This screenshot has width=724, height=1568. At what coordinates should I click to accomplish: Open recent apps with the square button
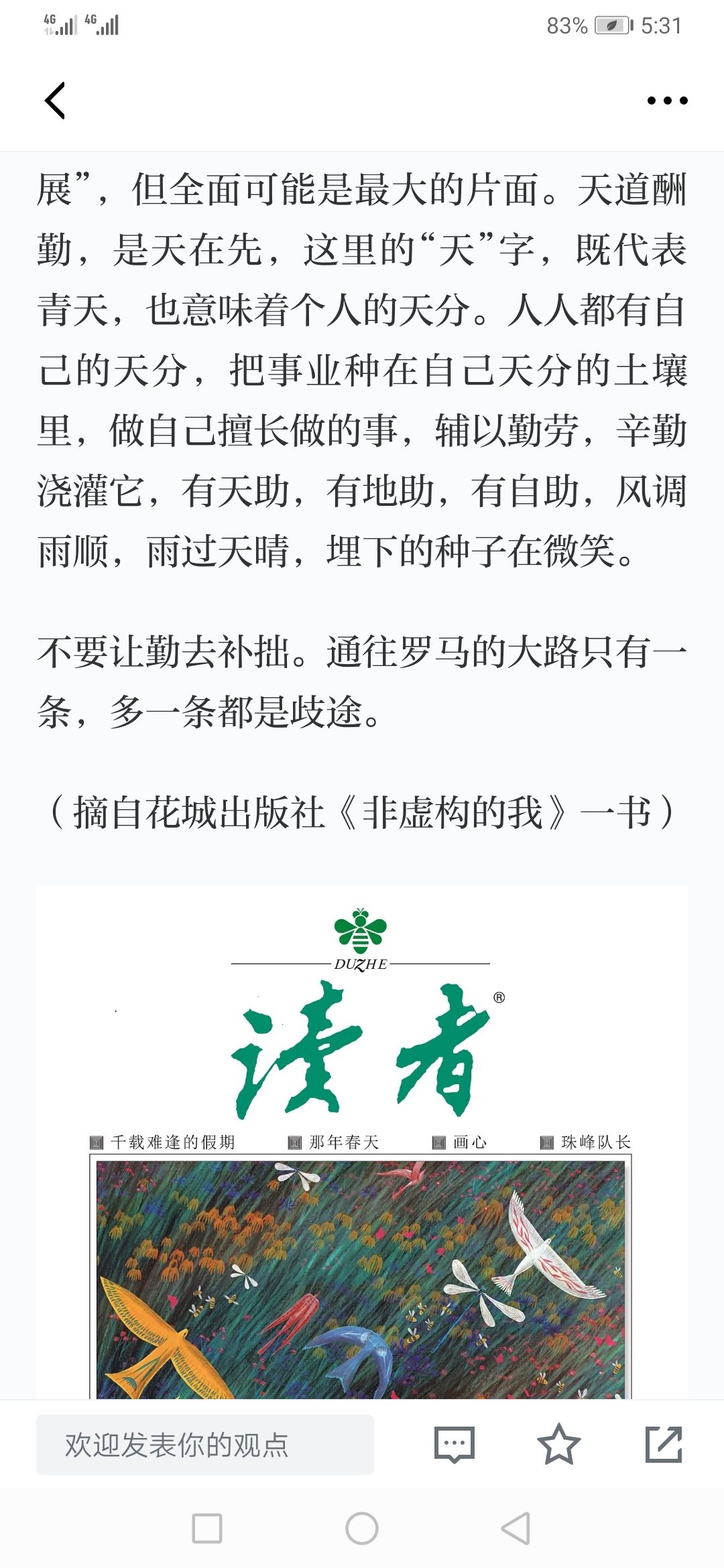[207, 1528]
